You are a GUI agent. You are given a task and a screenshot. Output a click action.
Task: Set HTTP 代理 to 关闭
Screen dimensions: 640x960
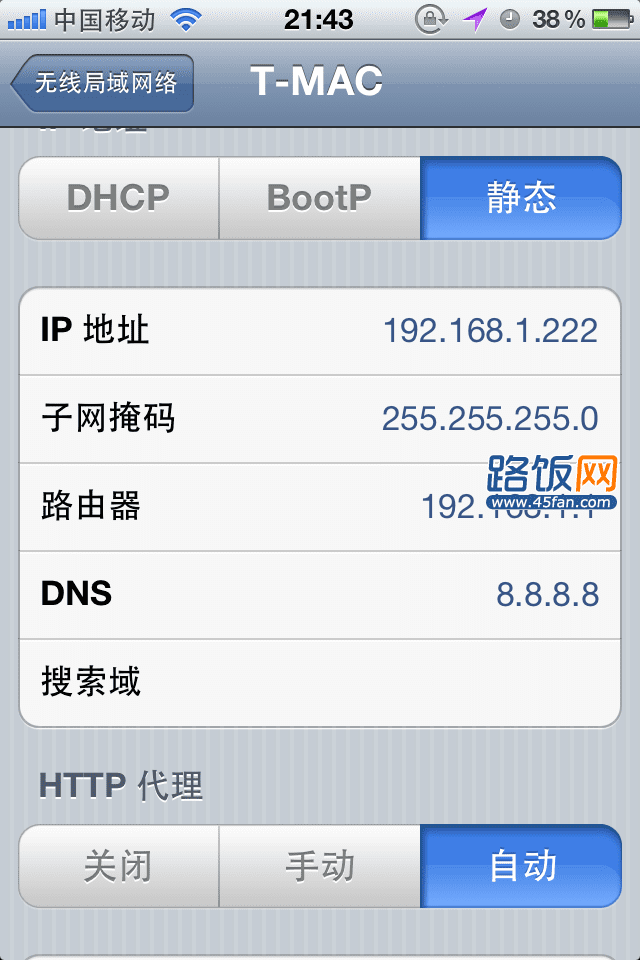coord(118,866)
